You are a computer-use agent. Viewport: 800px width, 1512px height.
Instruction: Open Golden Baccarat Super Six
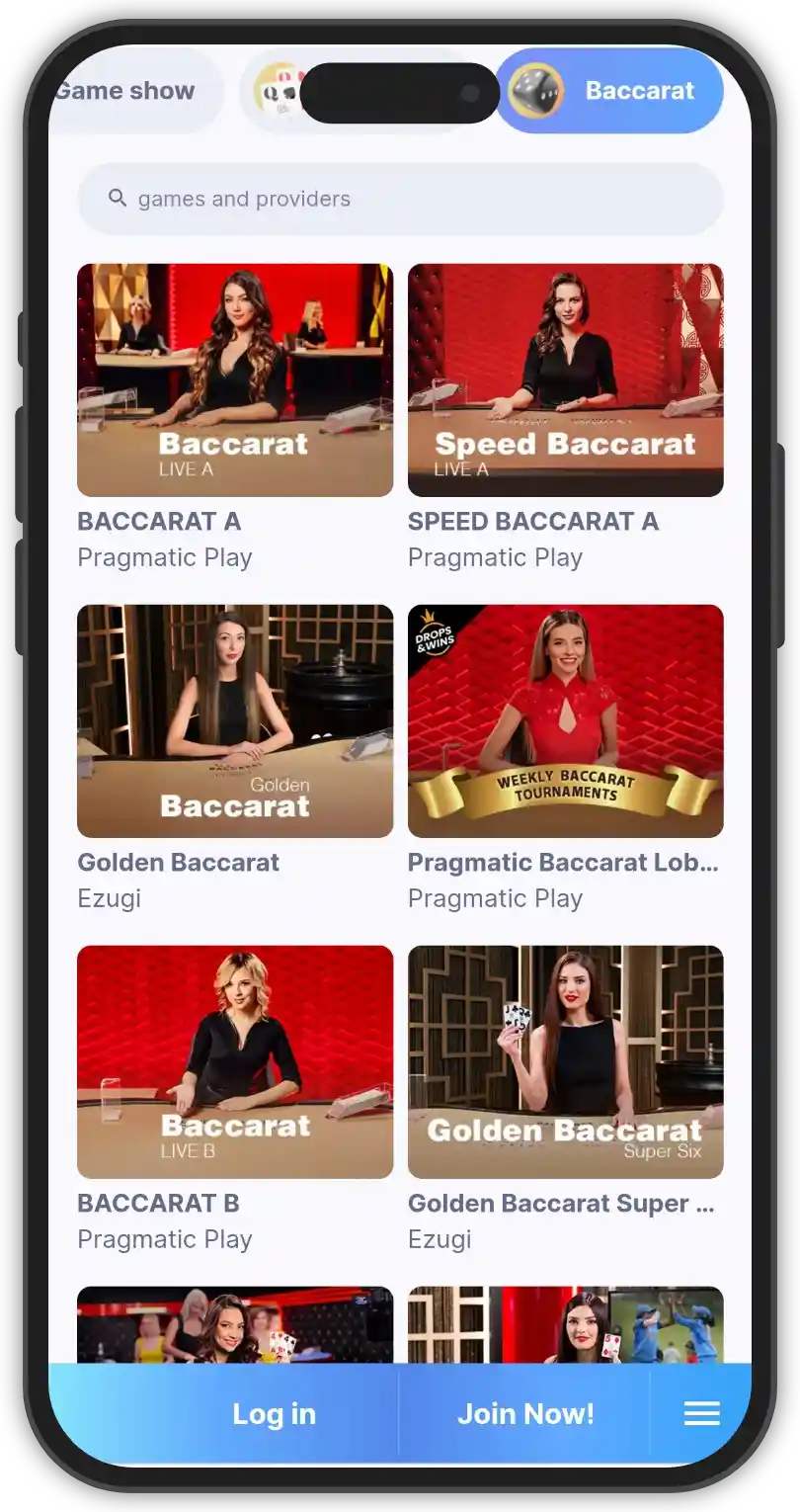565,1062
